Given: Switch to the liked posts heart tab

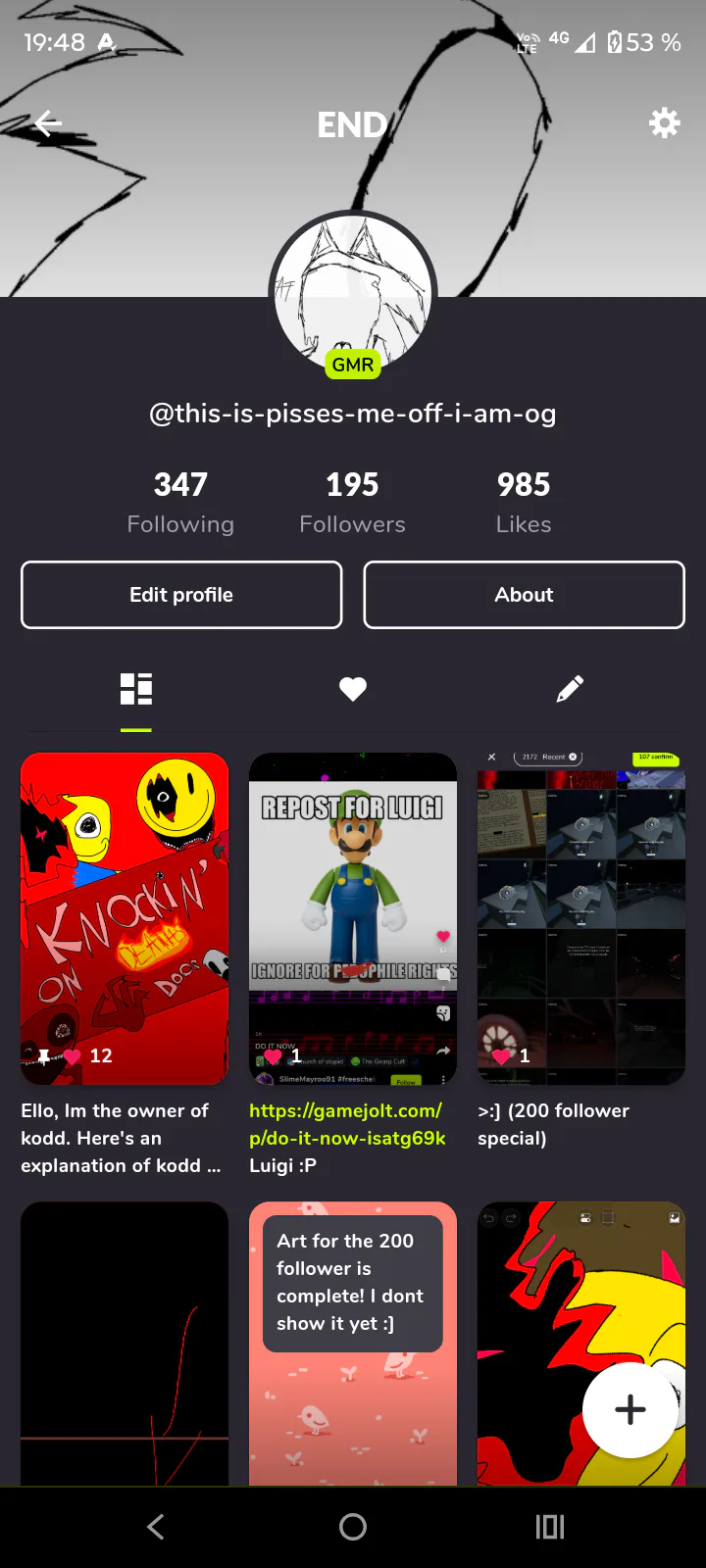Looking at the screenshot, I should (353, 689).
